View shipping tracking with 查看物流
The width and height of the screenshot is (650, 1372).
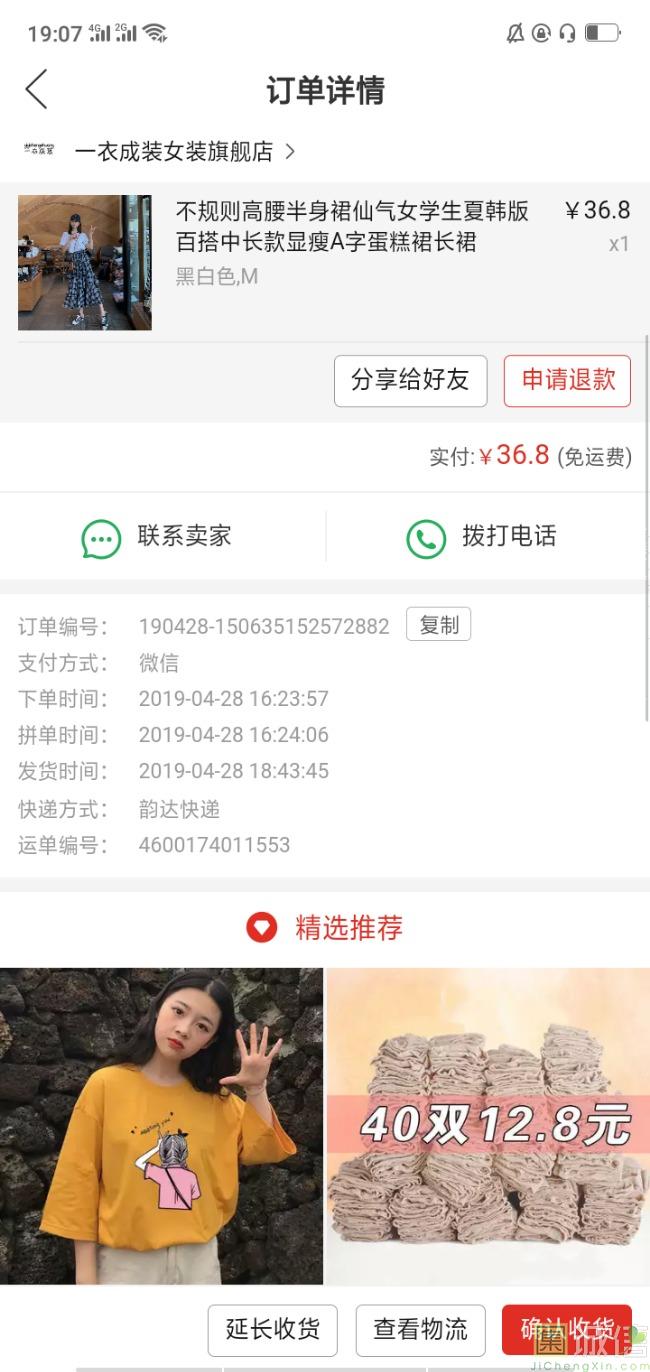point(420,1330)
